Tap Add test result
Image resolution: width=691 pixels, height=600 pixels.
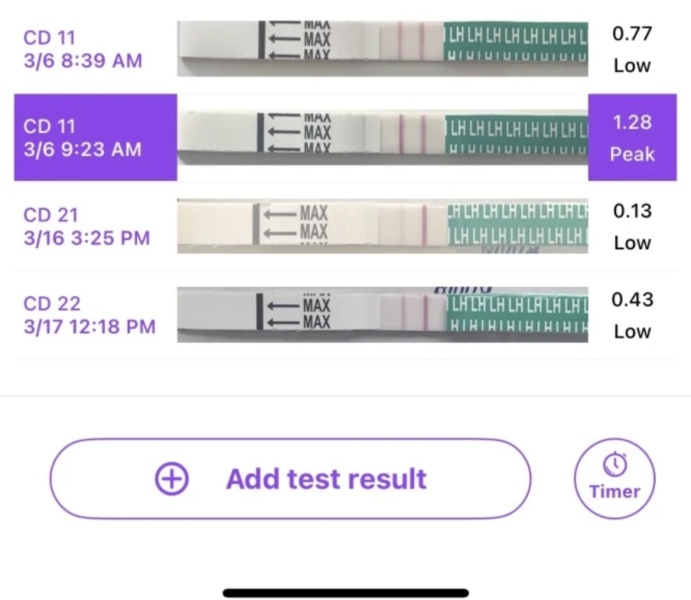tap(291, 479)
